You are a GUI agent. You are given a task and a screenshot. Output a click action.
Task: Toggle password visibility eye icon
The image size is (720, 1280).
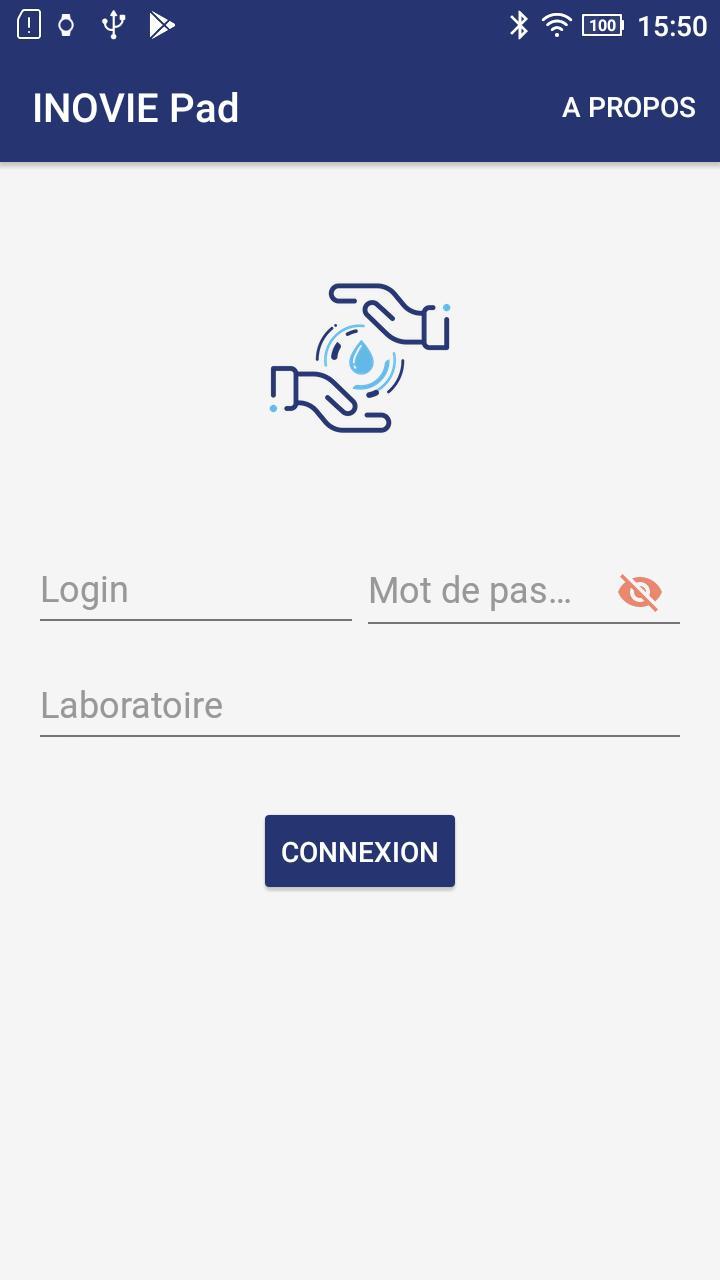coord(640,592)
